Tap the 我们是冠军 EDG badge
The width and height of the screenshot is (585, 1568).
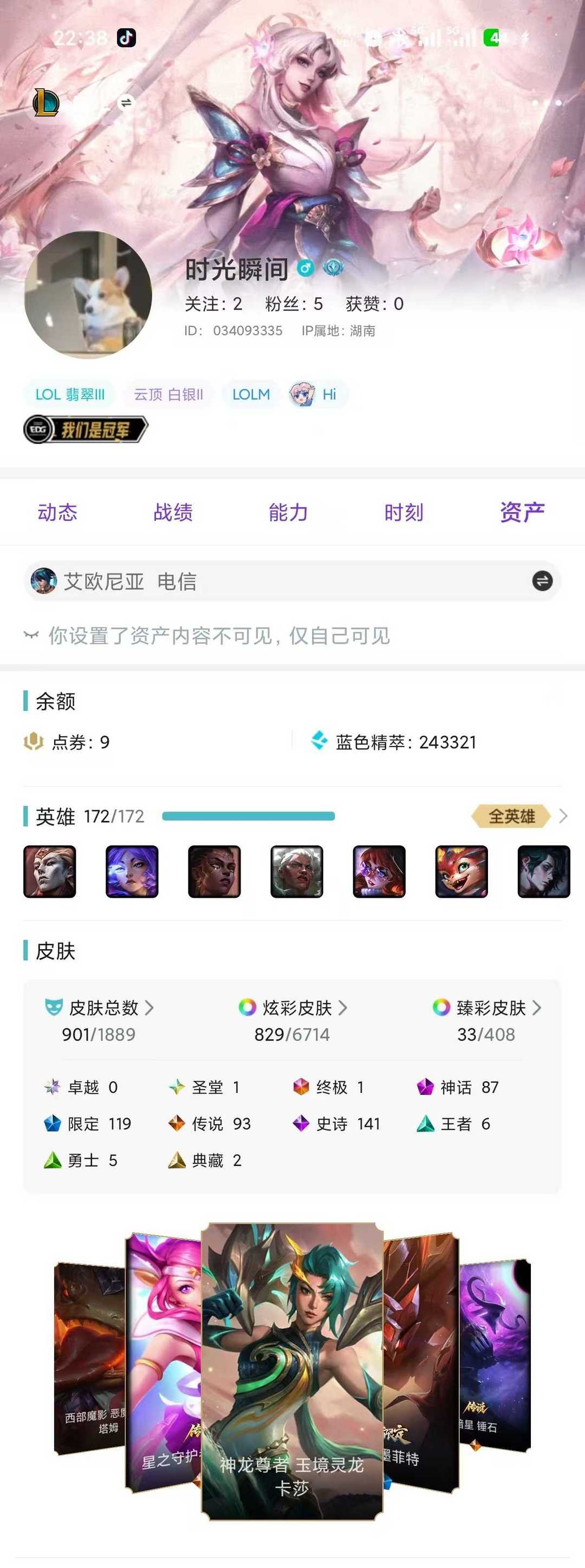(86, 430)
